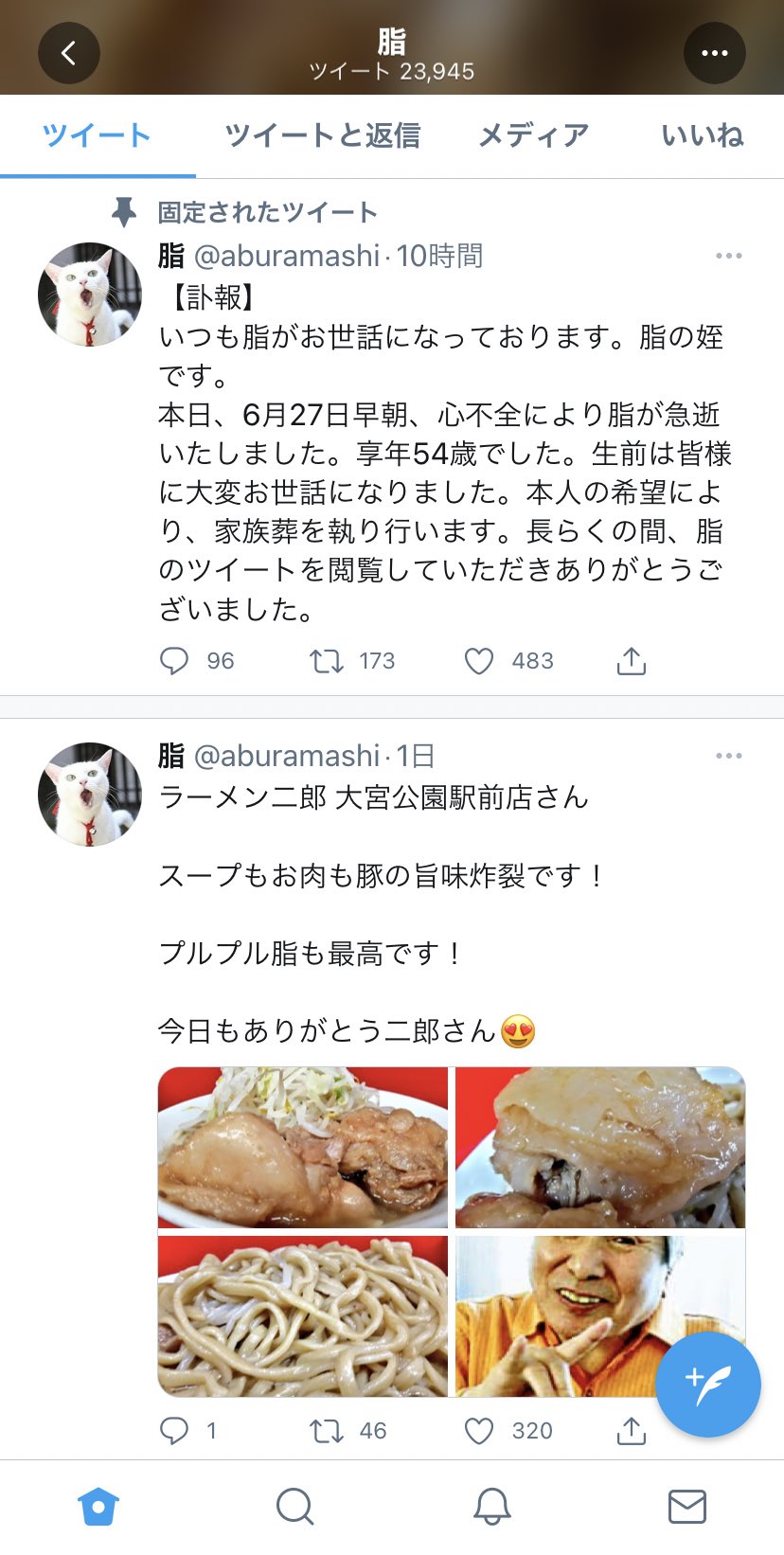Switch to メディア tab
Screen dimensions: 784x1555
pos(533,135)
